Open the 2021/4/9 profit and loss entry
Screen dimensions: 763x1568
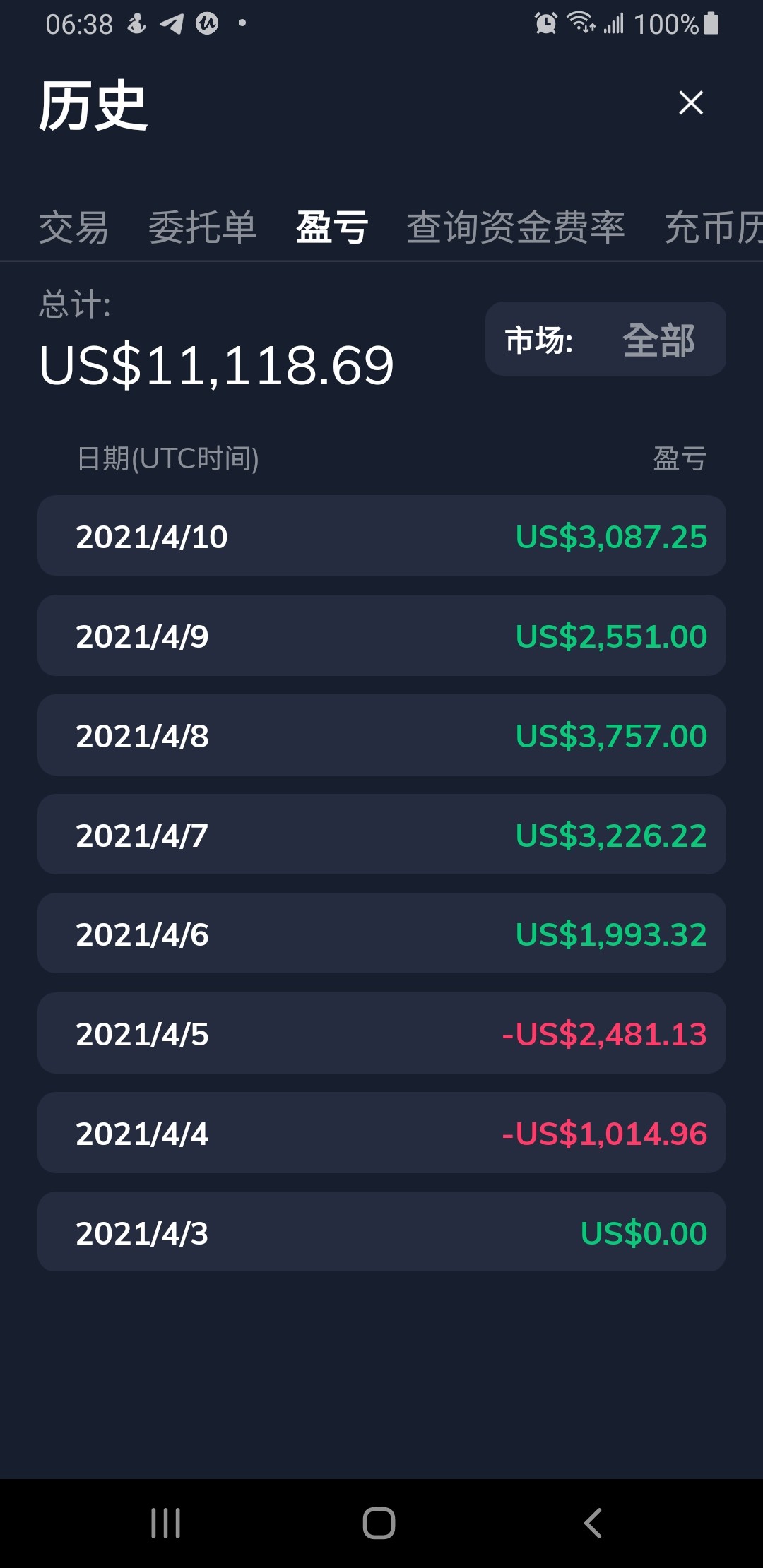point(381,635)
